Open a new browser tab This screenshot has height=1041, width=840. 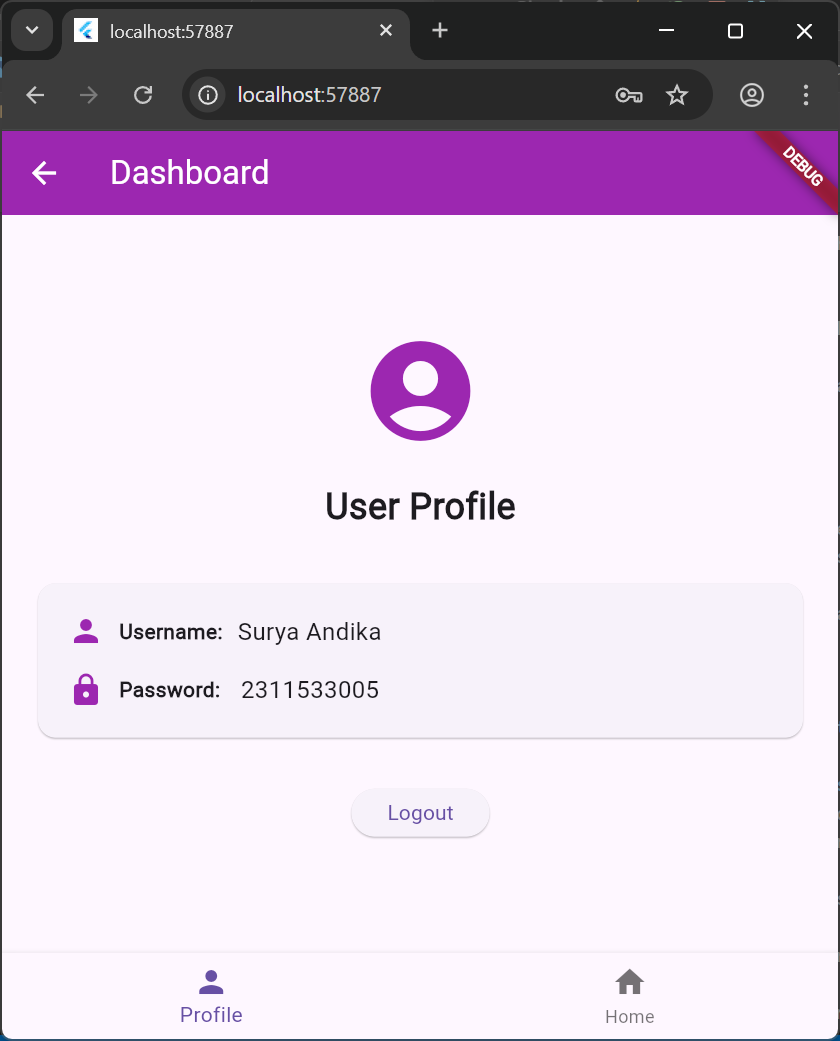pyautogui.click(x=440, y=31)
